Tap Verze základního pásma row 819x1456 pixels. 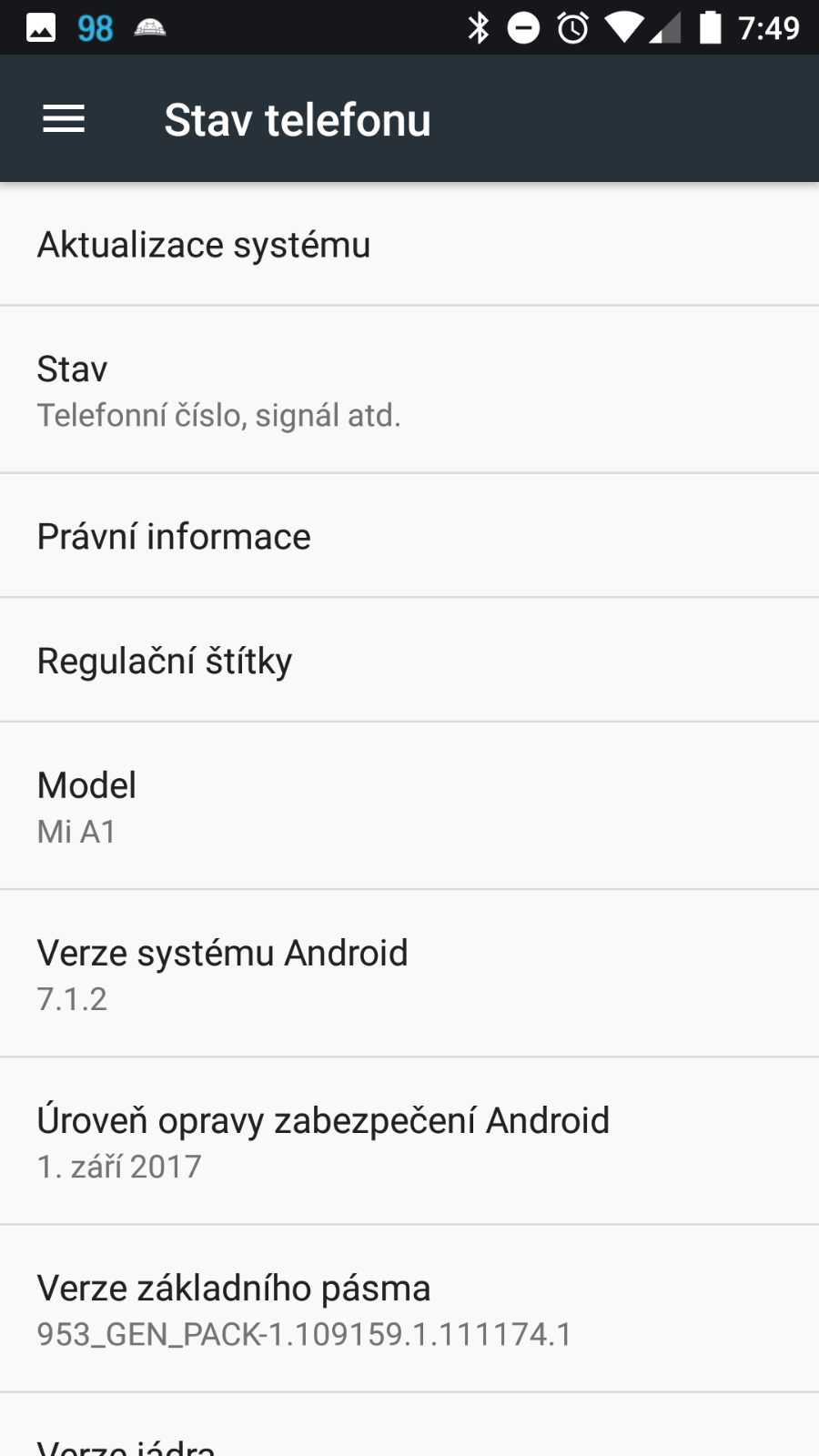[x=409, y=1309]
